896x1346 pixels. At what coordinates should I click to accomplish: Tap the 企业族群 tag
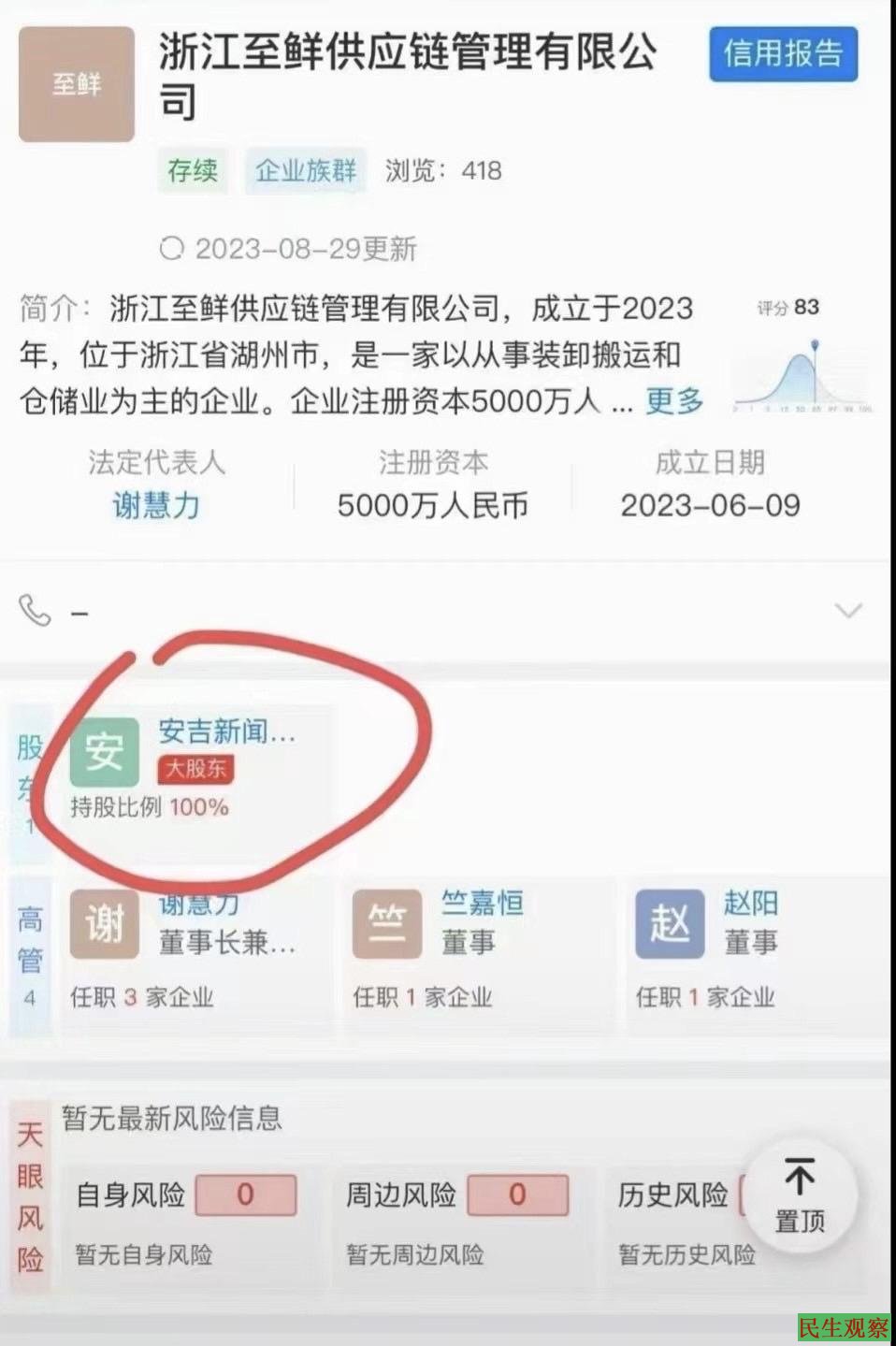pos(305,170)
